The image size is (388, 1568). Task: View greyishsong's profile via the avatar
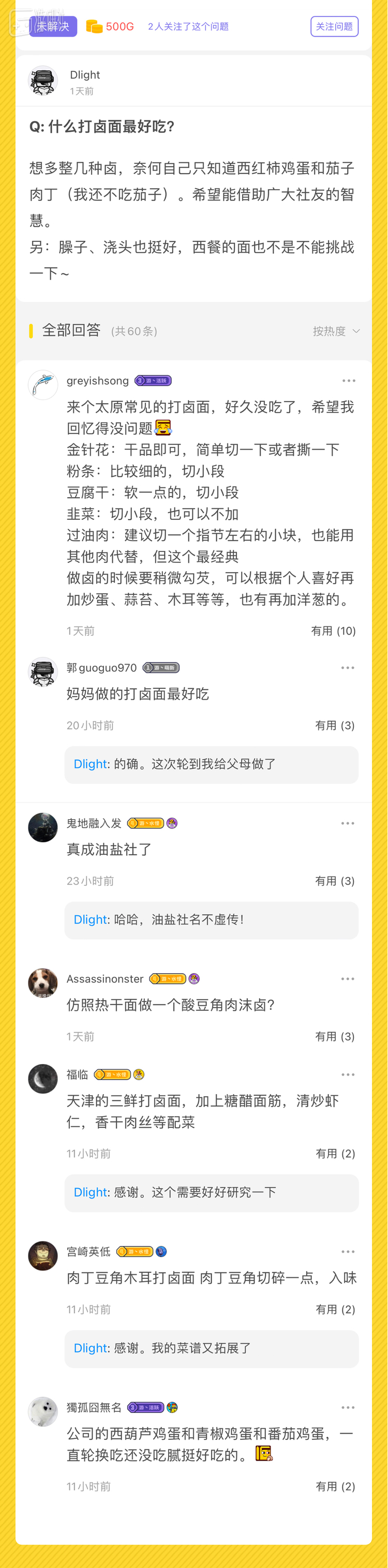pos(43,386)
